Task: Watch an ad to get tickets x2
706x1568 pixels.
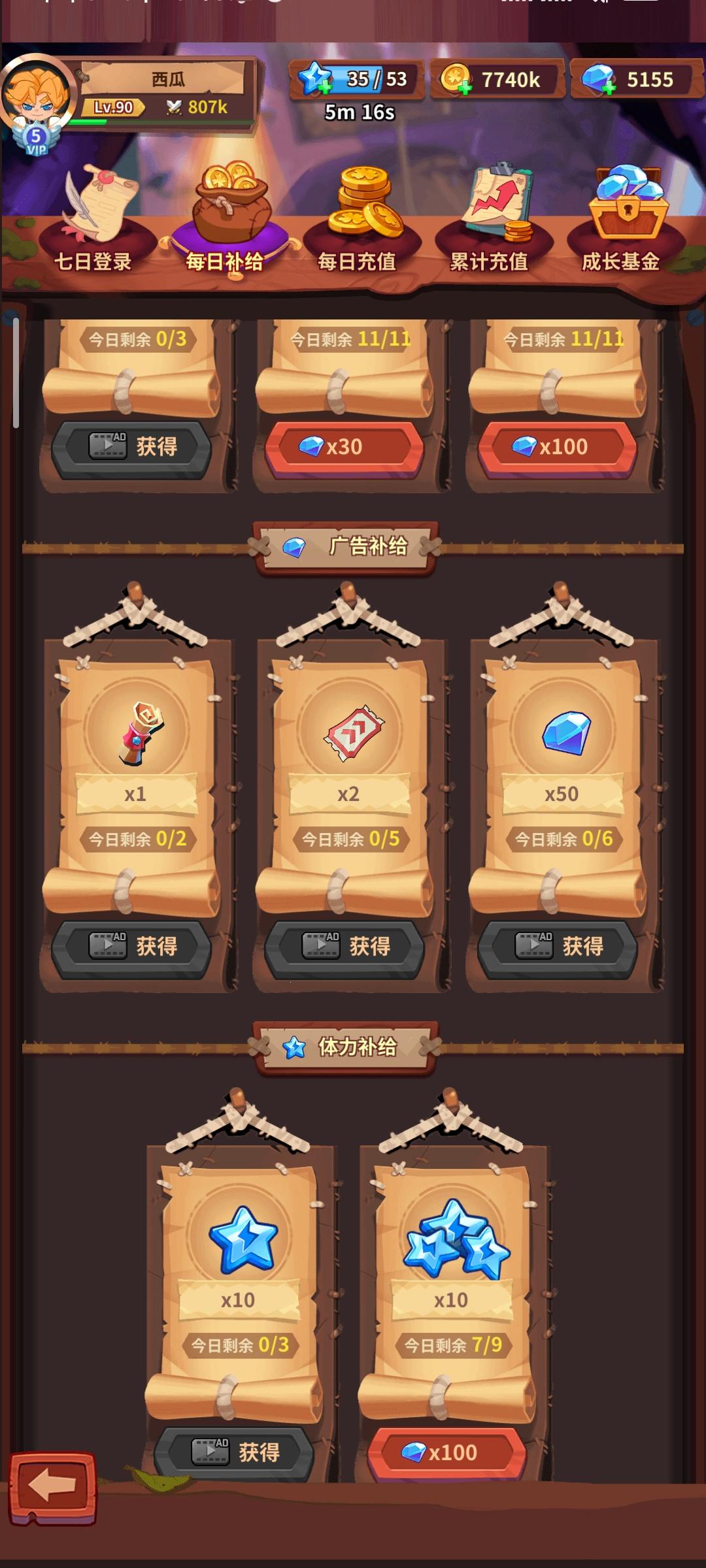Action: [345, 947]
